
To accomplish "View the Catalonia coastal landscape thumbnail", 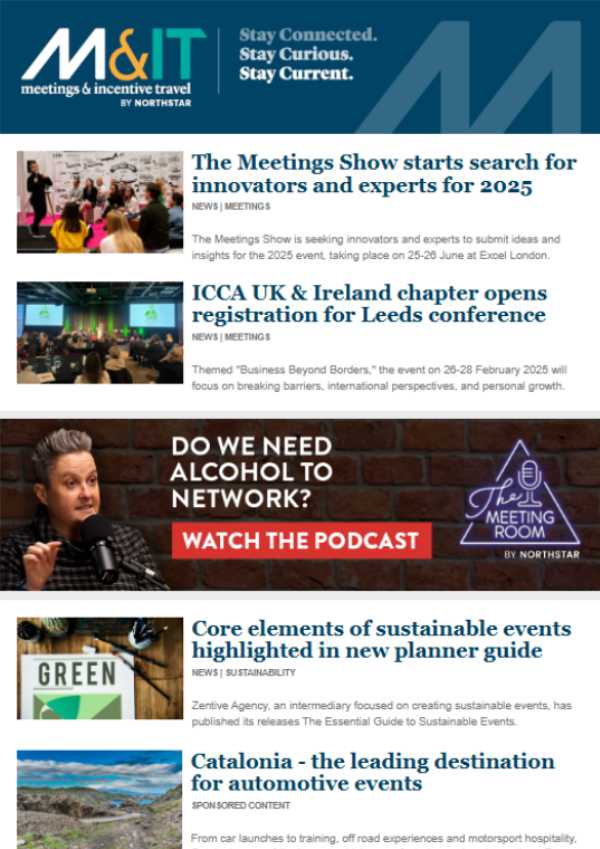I will pyautogui.click(x=100, y=799).
